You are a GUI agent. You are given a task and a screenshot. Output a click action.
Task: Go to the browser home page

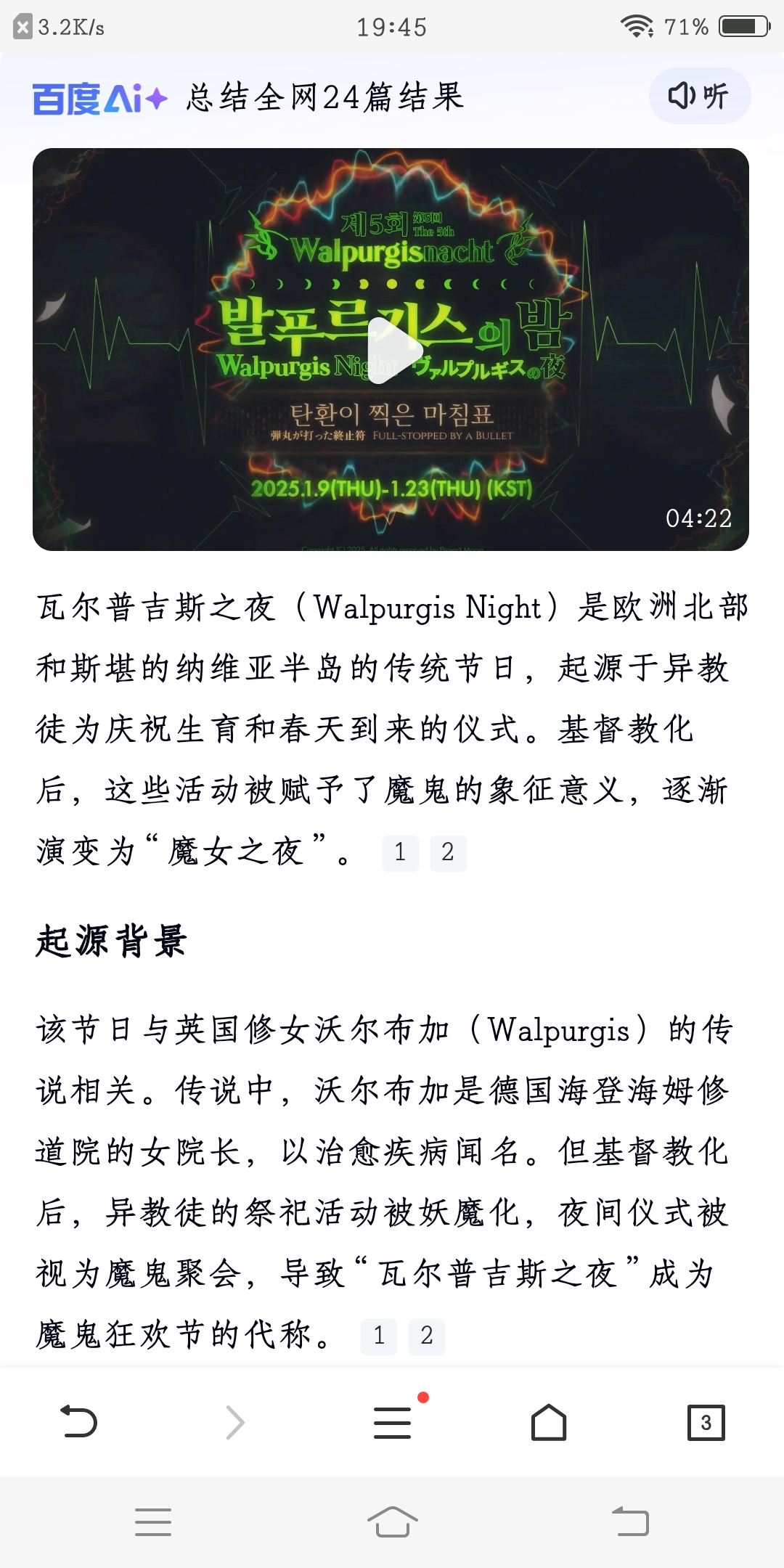[x=549, y=1422]
